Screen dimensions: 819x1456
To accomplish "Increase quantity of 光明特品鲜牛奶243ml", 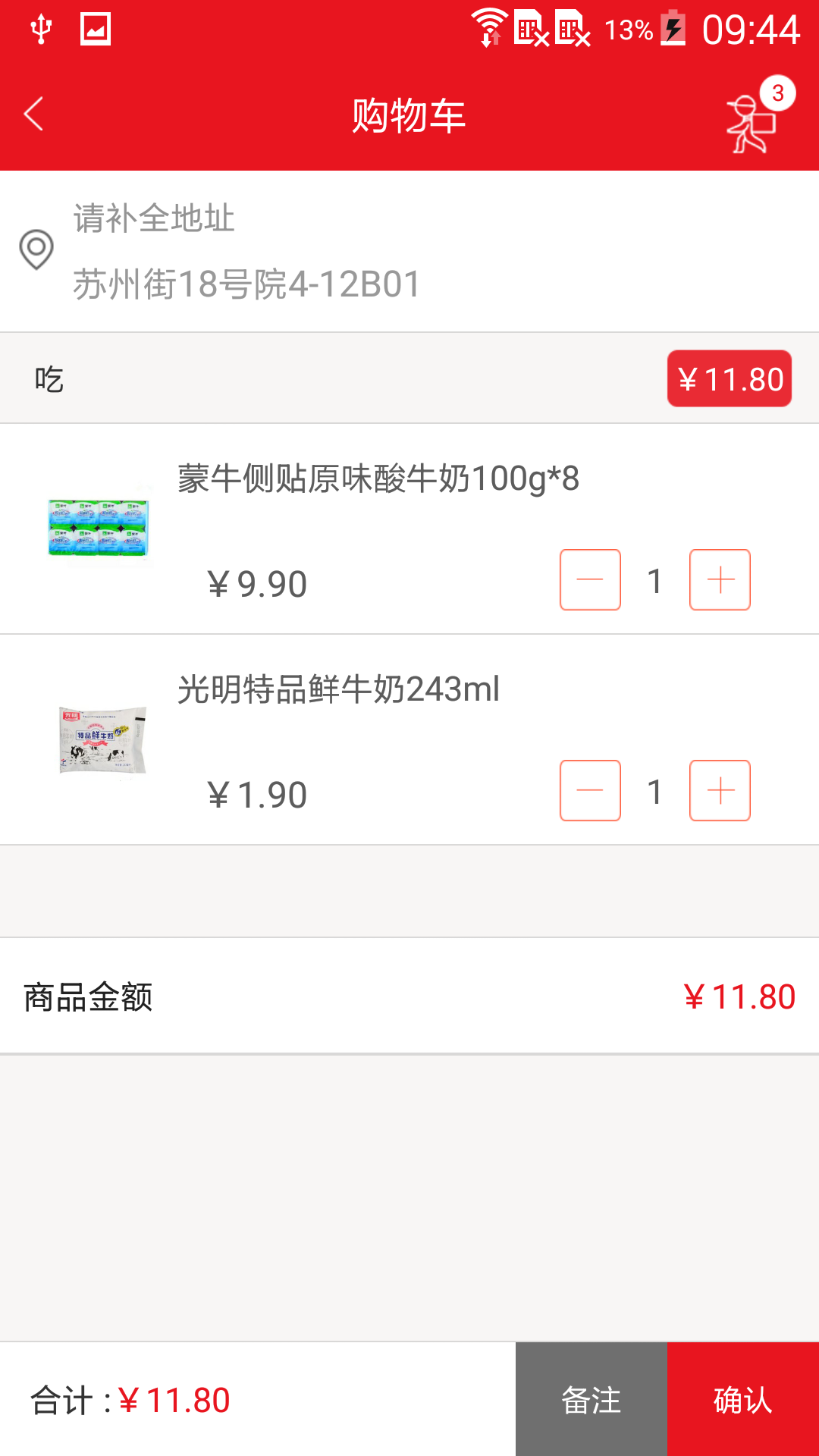I will tap(720, 791).
